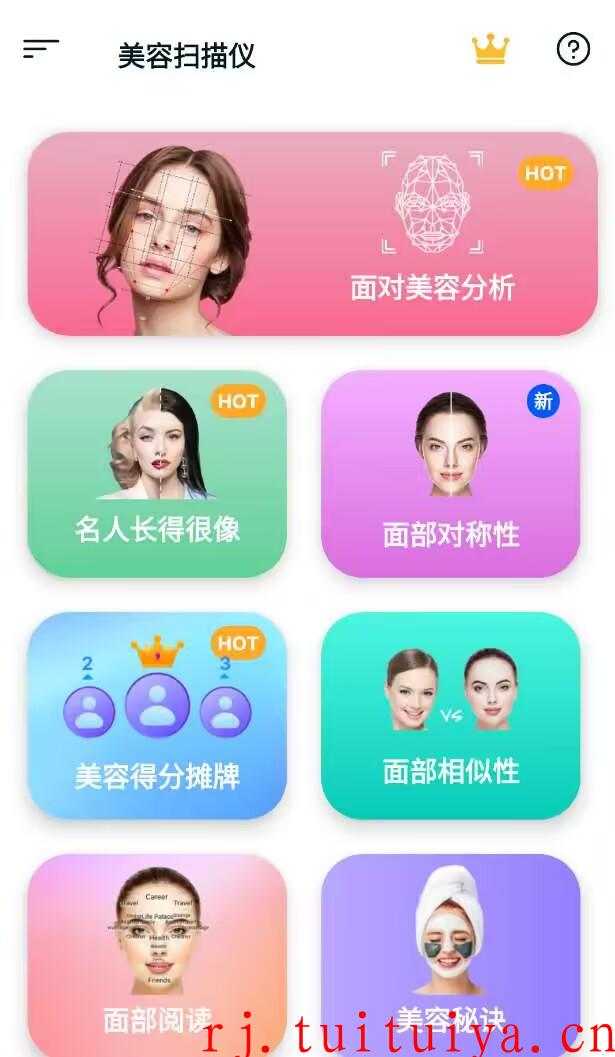The width and height of the screenshot is (615, 1057).
Task: Open the 美容得分摊牌 card
Action: click(157, 715)
